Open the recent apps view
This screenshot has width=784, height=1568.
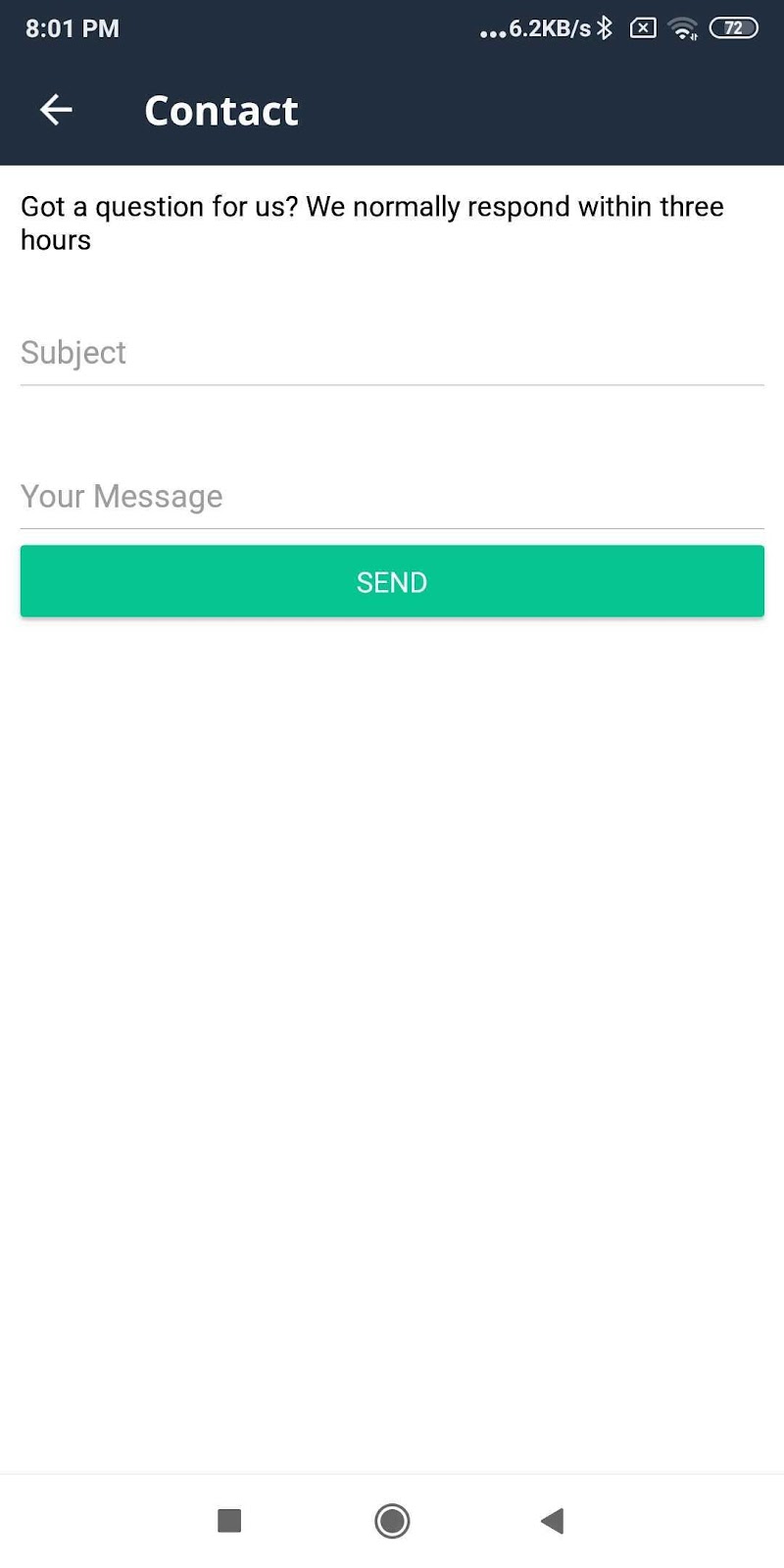229,1521
